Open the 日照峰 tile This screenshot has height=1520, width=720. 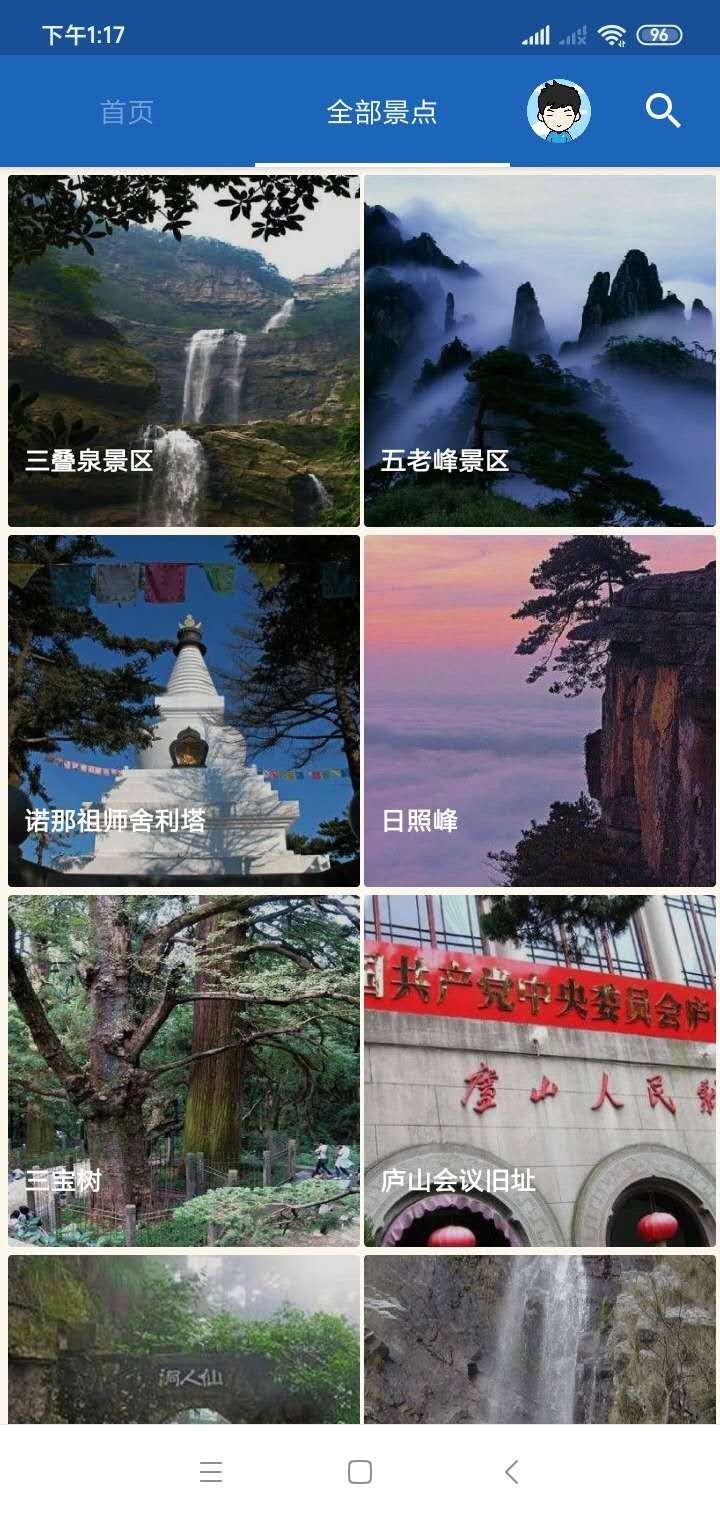pos(540,711)
